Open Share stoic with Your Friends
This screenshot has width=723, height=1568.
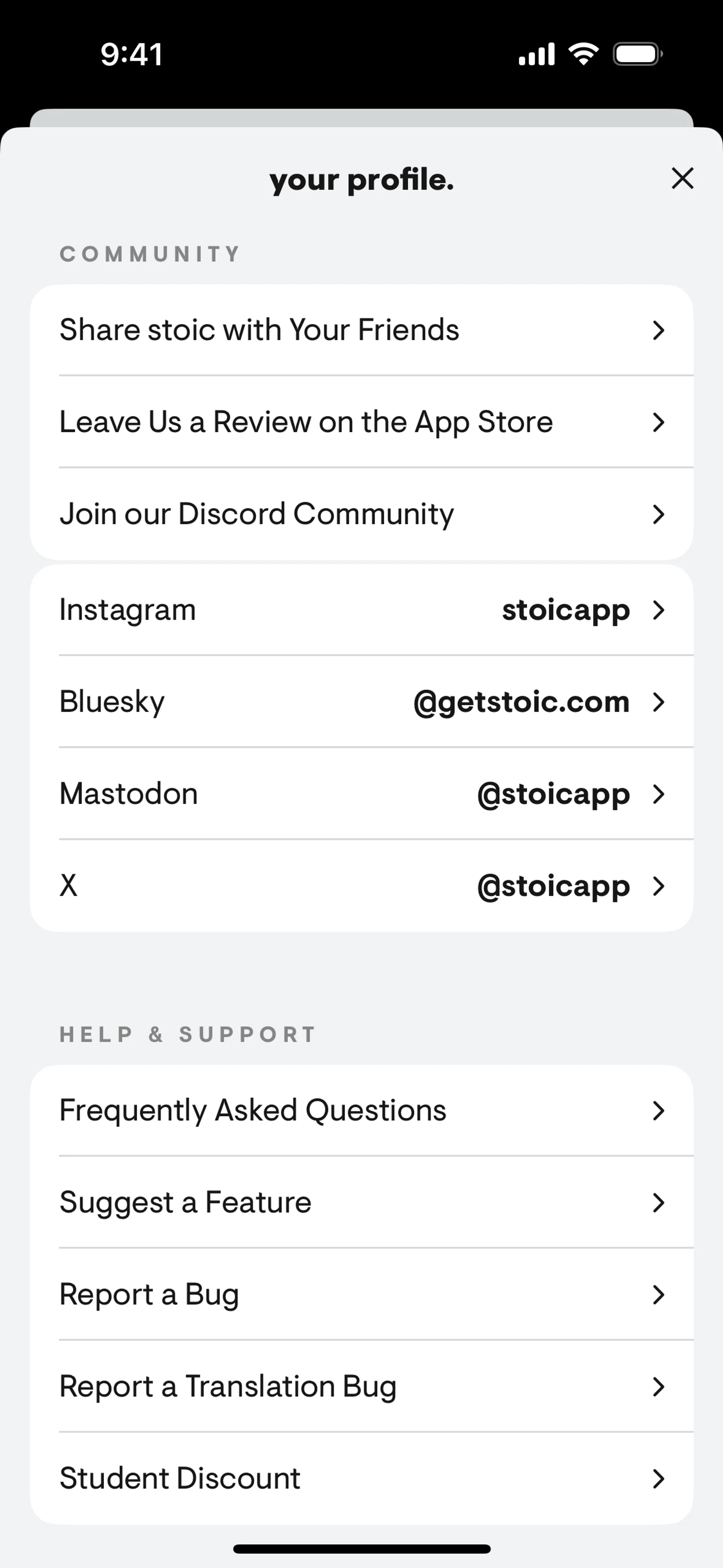point(361,330)
